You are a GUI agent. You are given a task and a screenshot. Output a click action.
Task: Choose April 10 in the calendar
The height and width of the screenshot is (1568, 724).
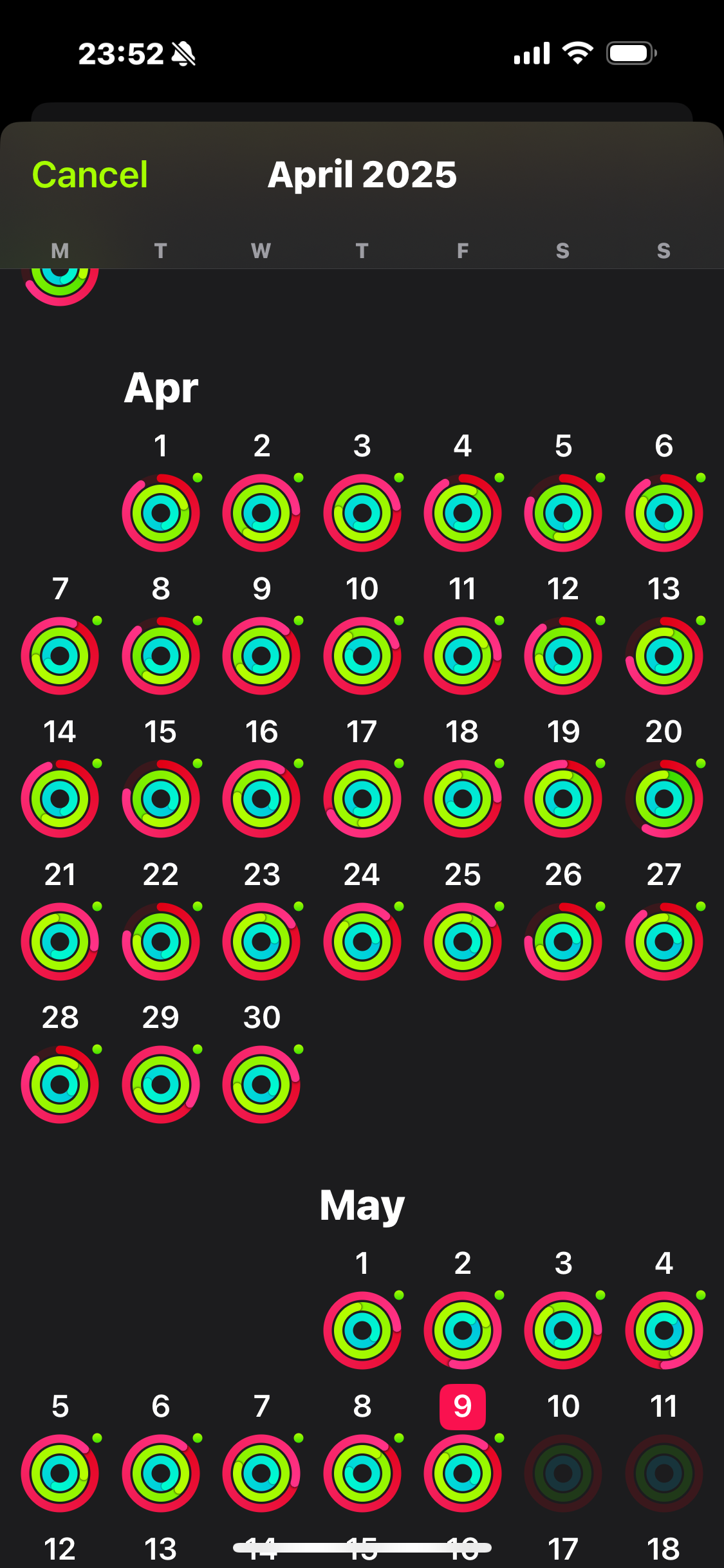[x=362, y=656]
